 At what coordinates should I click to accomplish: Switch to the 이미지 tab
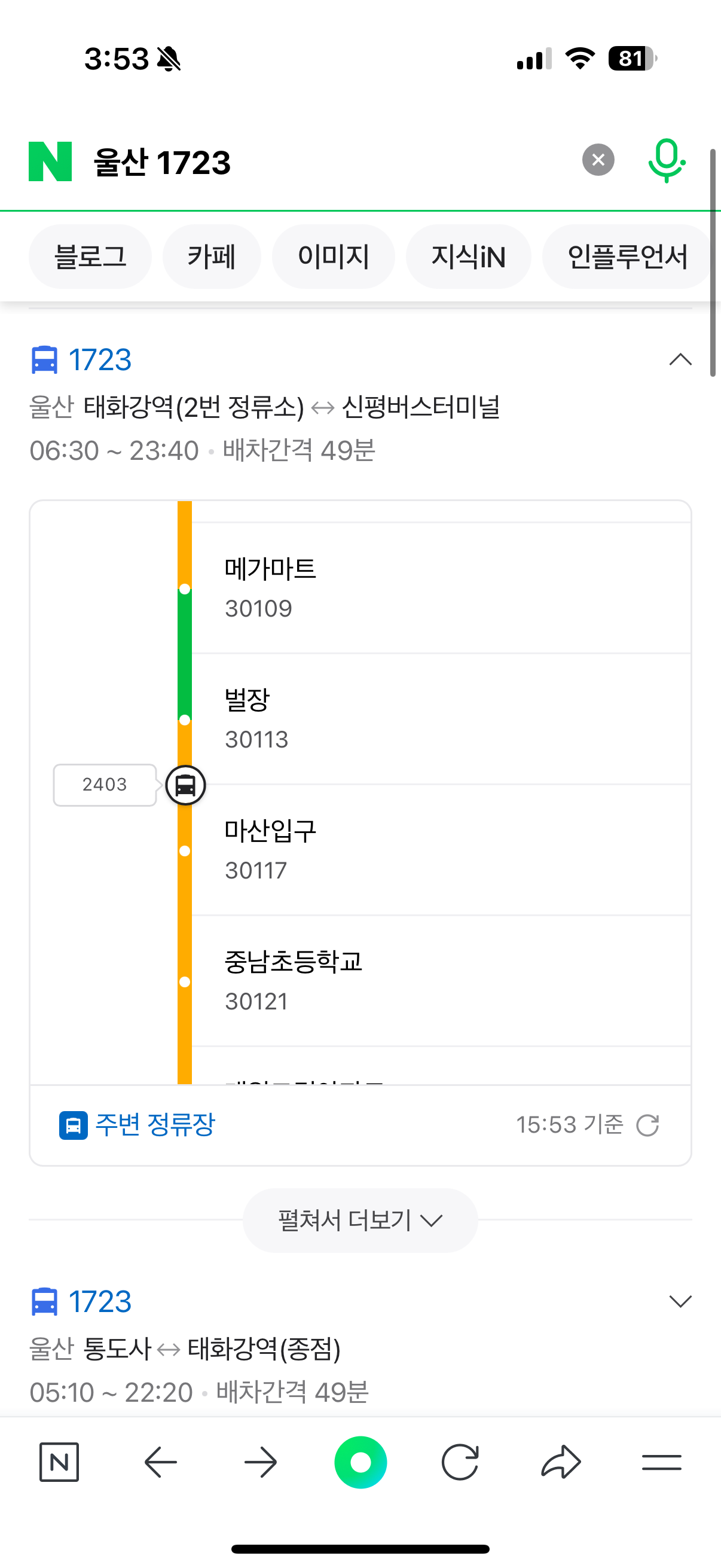coord(334,257)
